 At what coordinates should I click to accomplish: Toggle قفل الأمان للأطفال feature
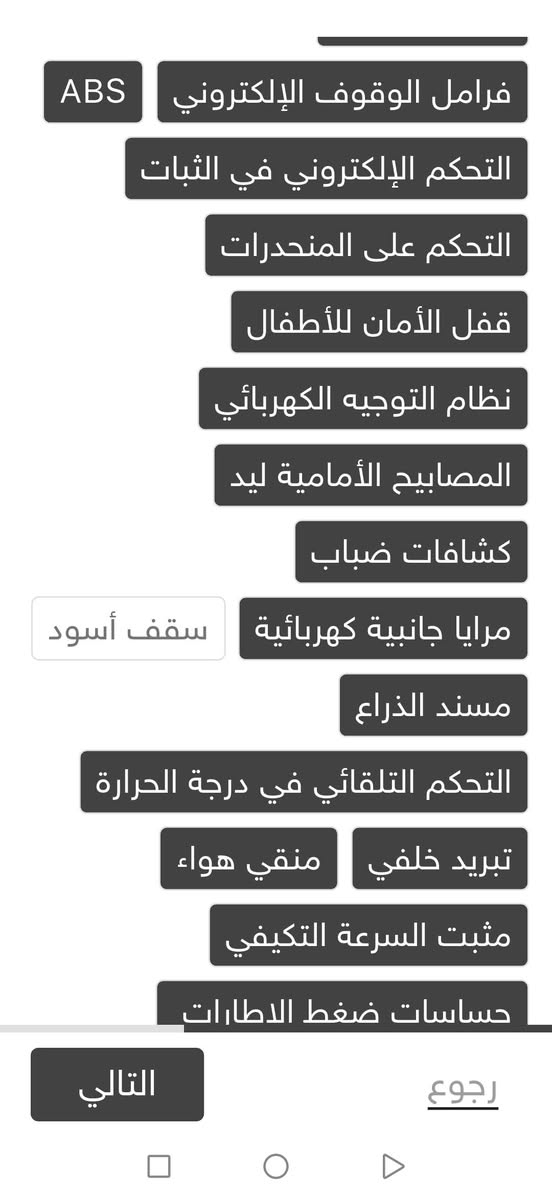[379, 322]
